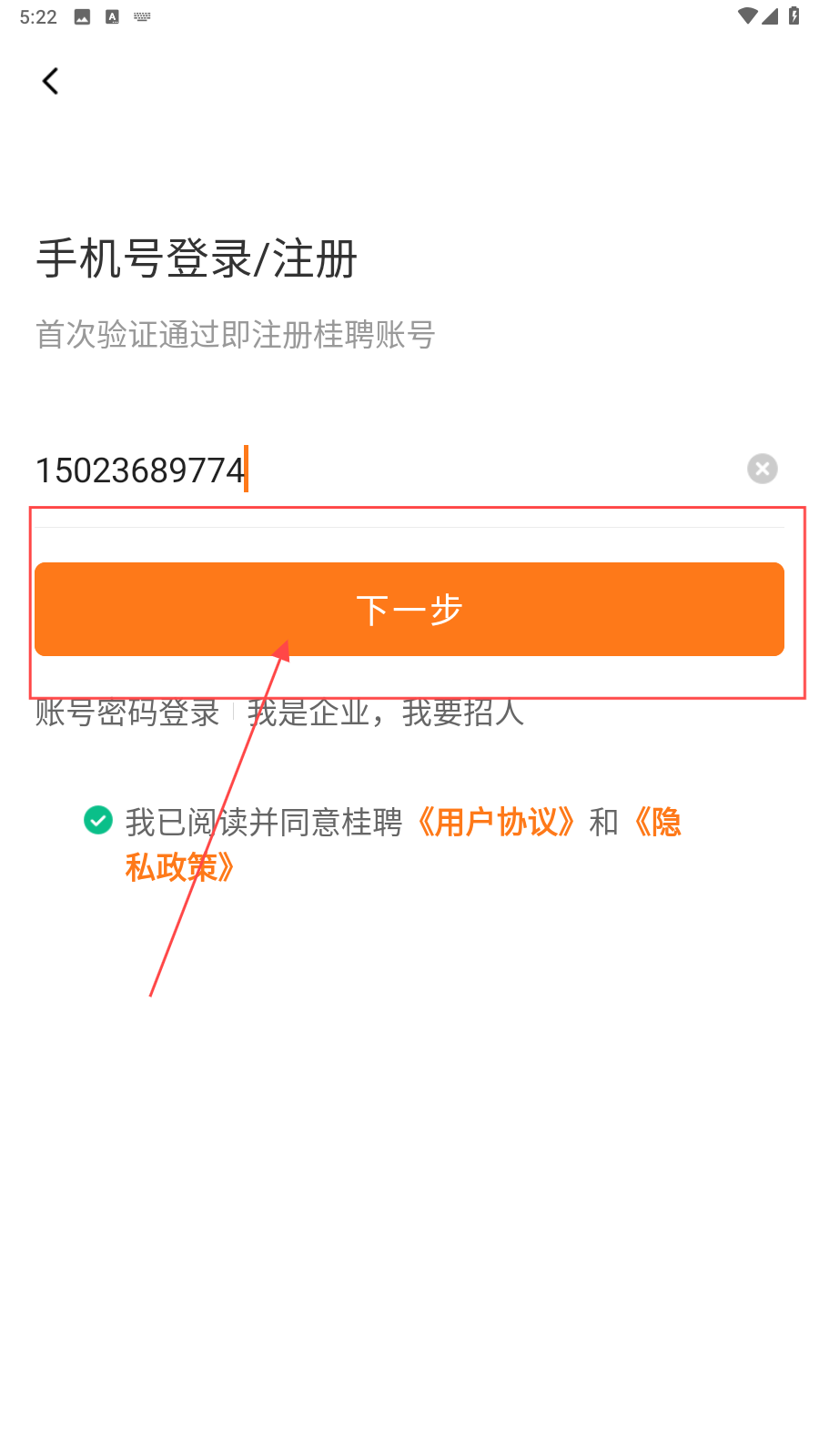Screen dimensions: 819x1456
Task: Go back using the top arrow
Action: click(x=51, y=81)
